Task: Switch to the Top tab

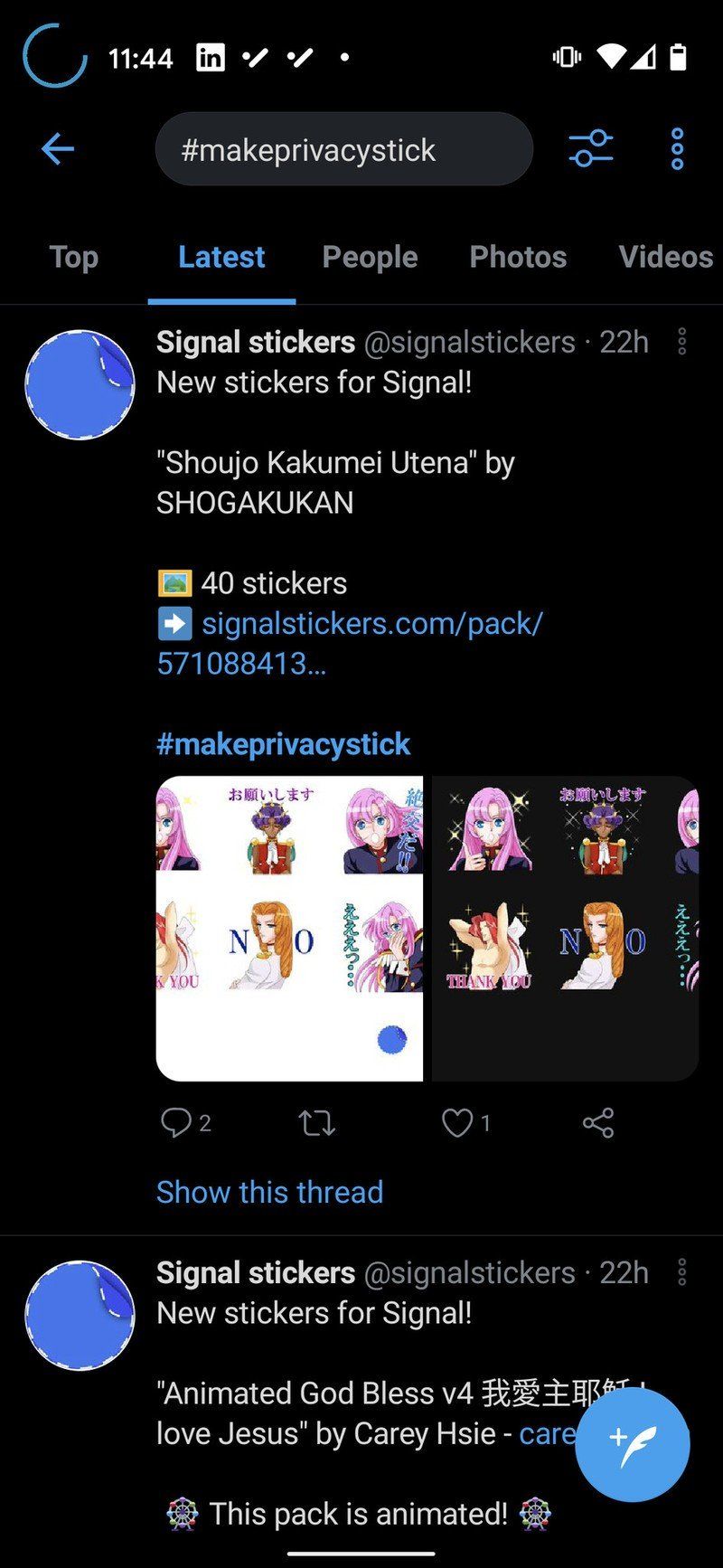Action: pyautogui.click(x=73, y=258)
